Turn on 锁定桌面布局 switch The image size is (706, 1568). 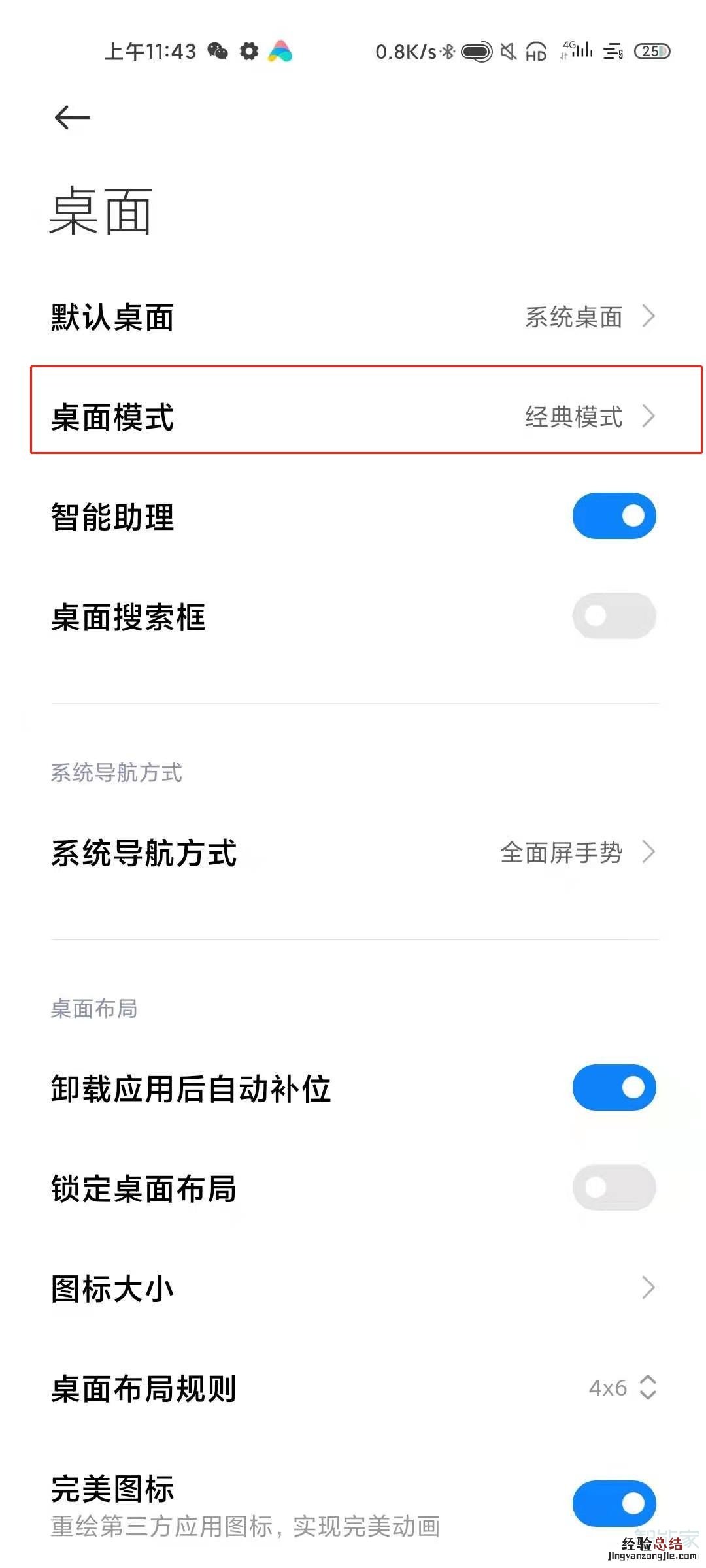click(614, 1188)
